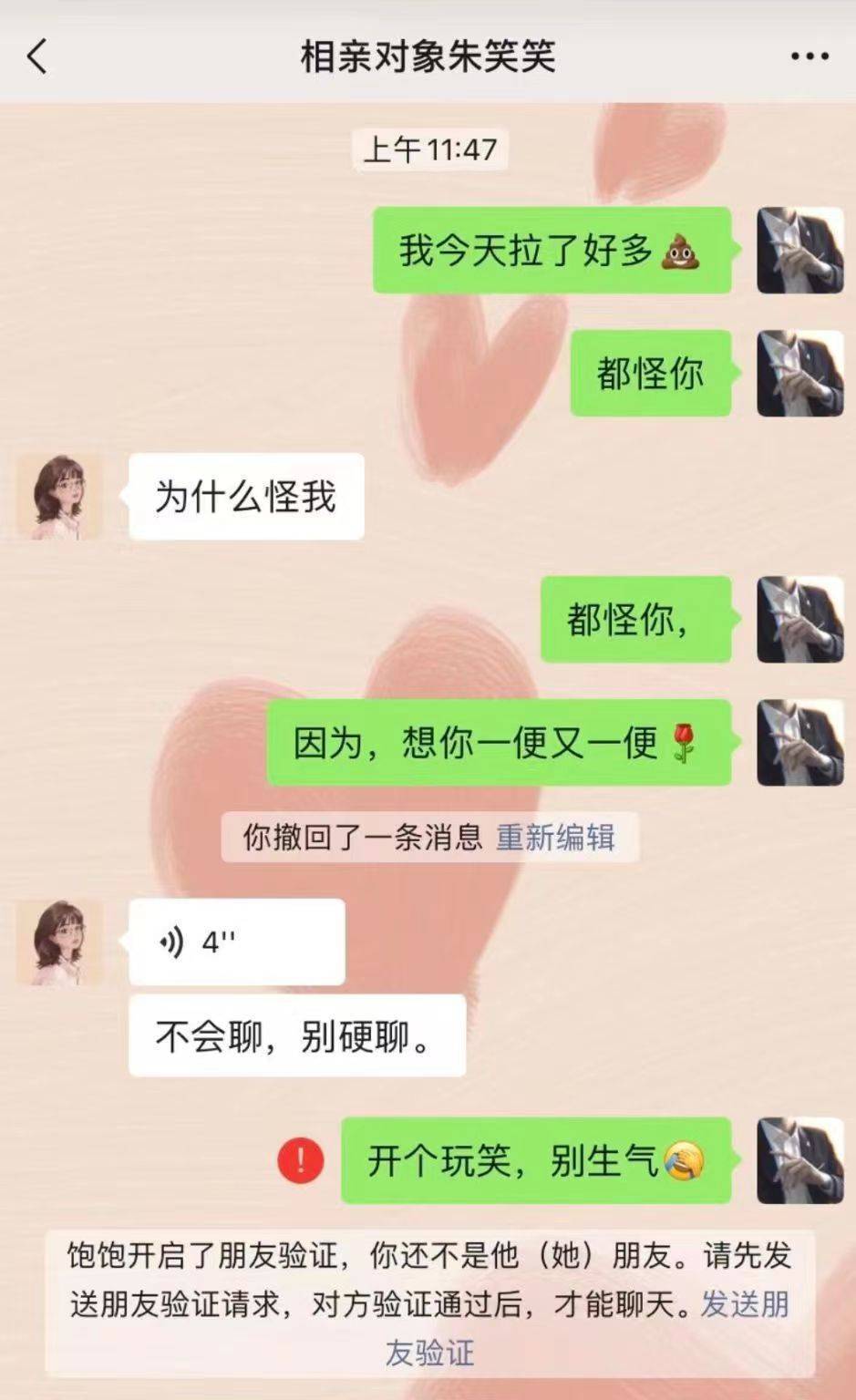Play the 4-second voice message
856x1400 pixels.
click(236, 942)
